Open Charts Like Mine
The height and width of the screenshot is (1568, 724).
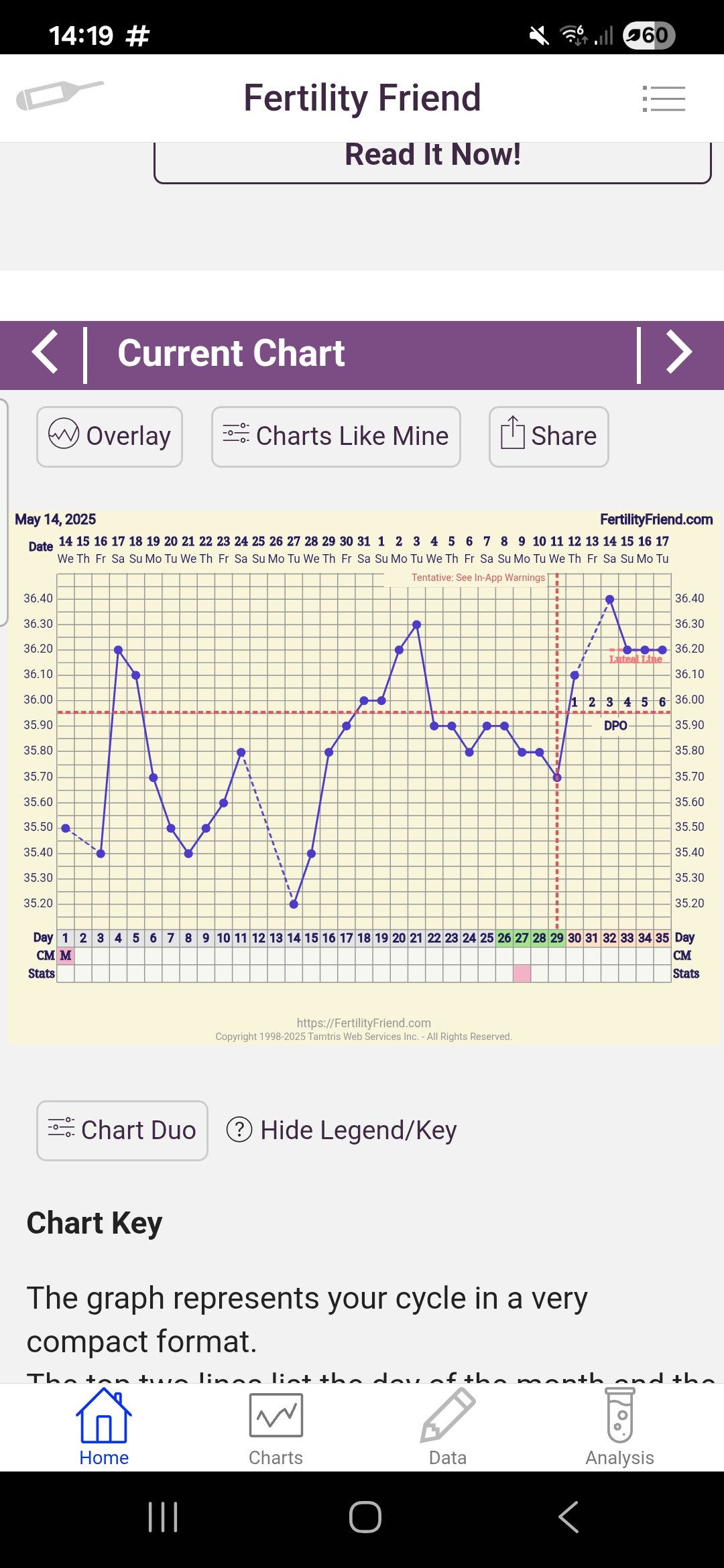click(x=336, y=436)
